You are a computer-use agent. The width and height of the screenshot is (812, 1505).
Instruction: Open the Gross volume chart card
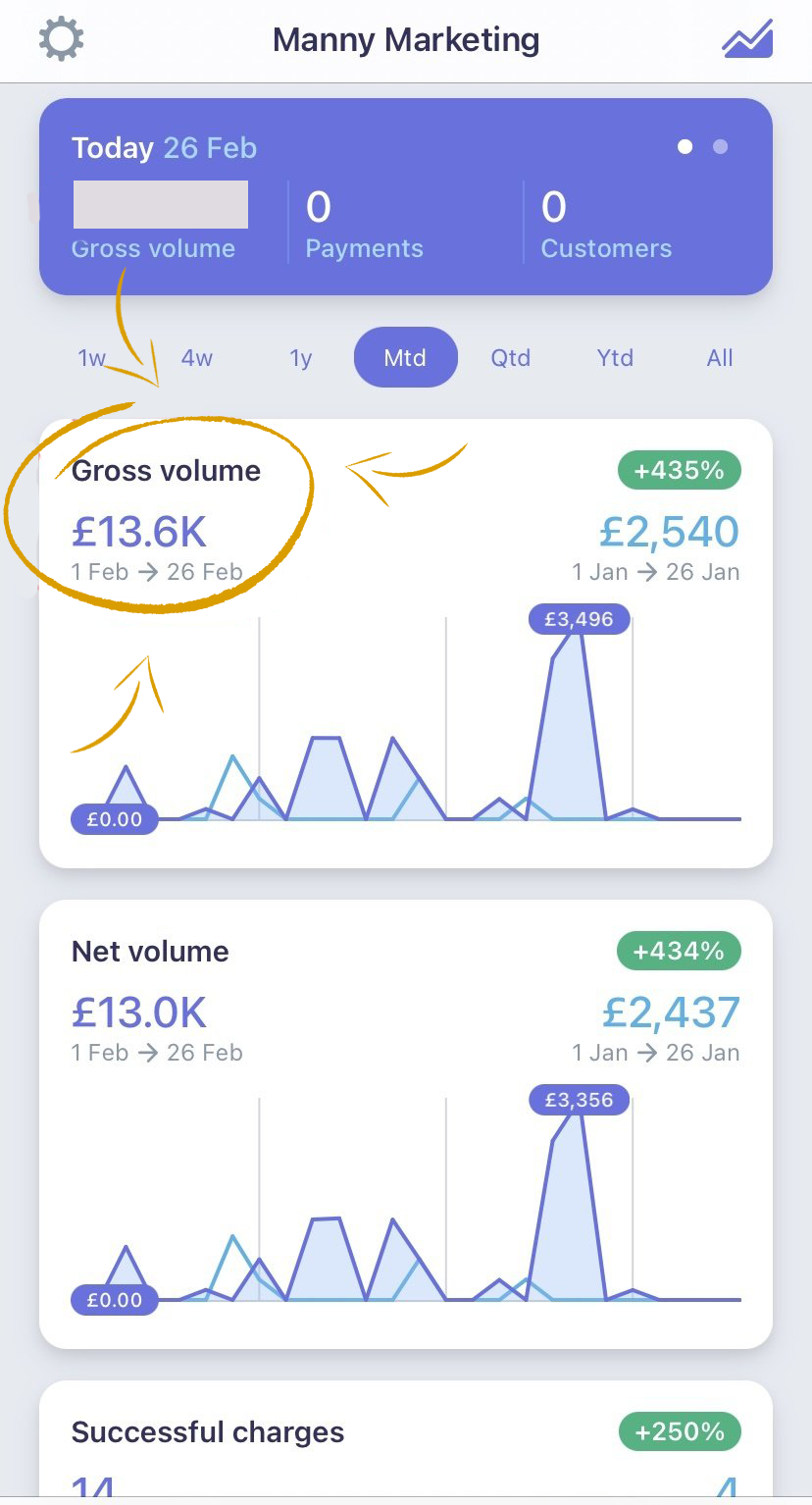[x=406, y=644]
